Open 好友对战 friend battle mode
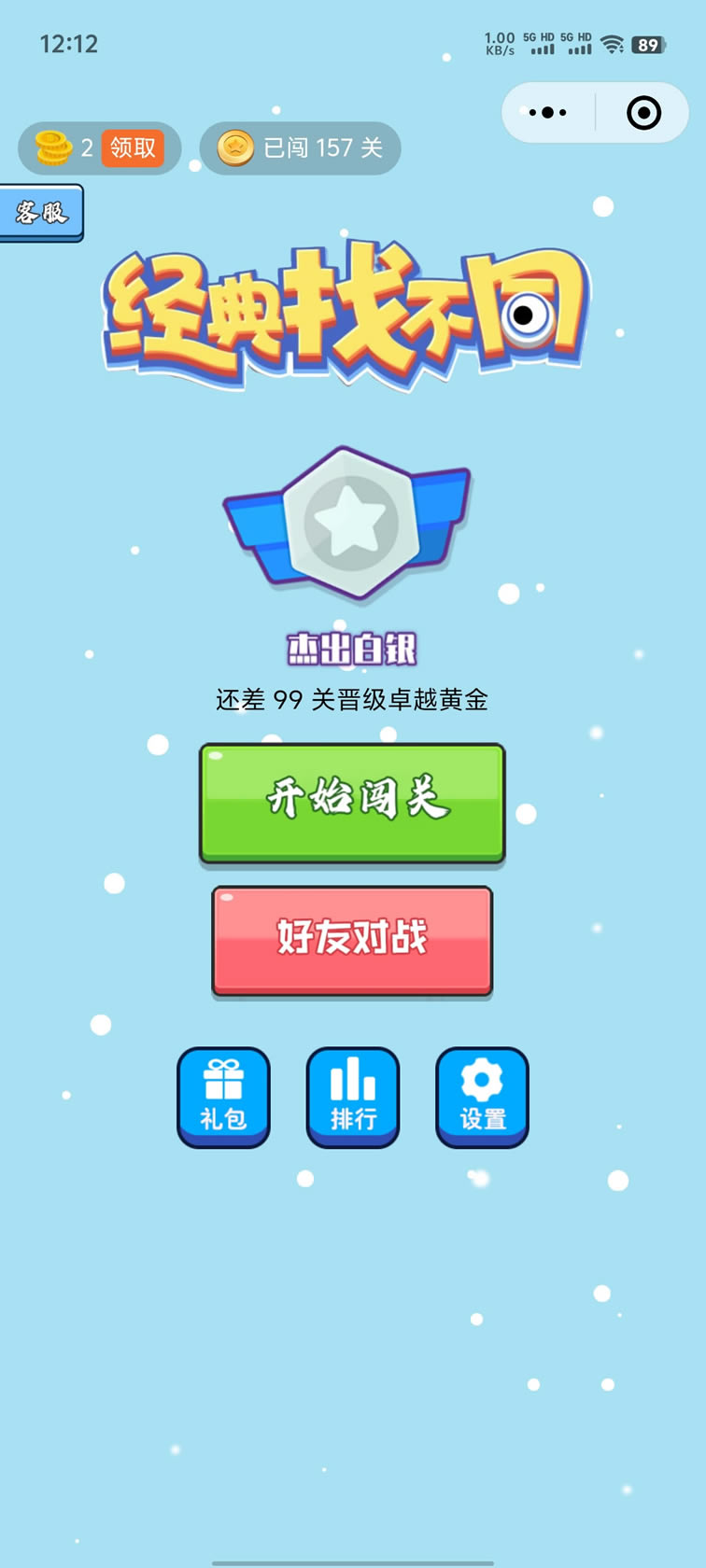Viewport: 706px width, 1568px height. click(352, 940)
